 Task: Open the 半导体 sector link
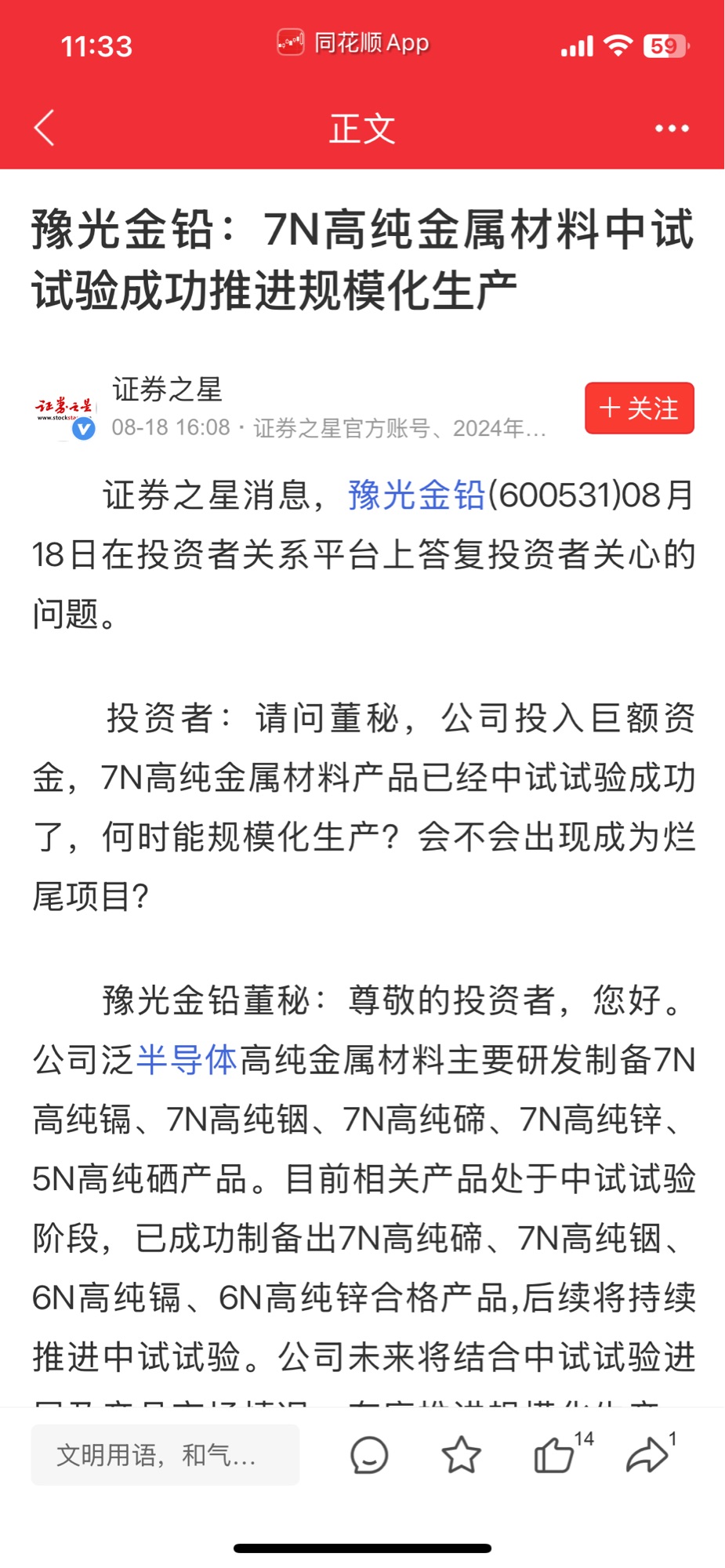(x=187, y=1060)
